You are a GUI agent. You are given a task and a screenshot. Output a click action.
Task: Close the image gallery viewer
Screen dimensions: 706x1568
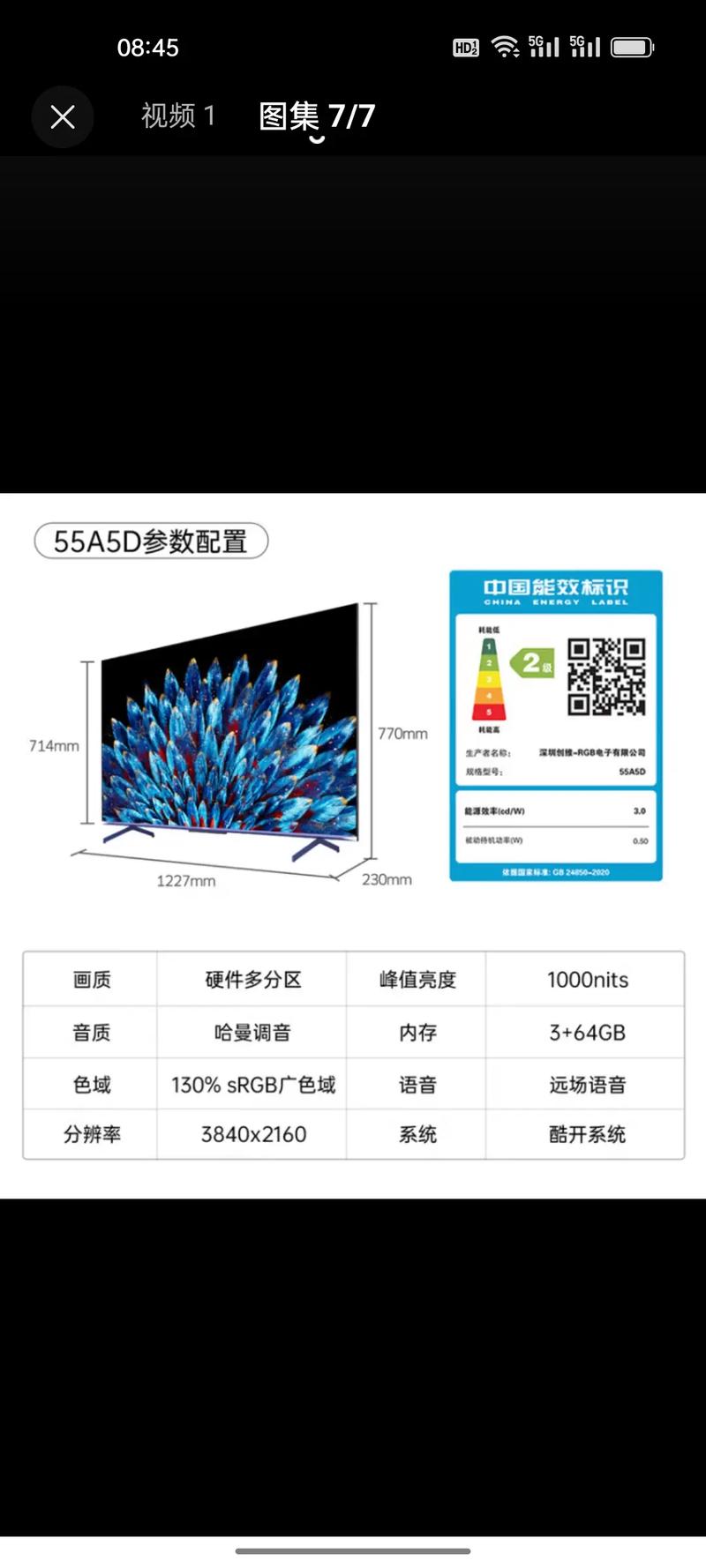click(63, 116)
